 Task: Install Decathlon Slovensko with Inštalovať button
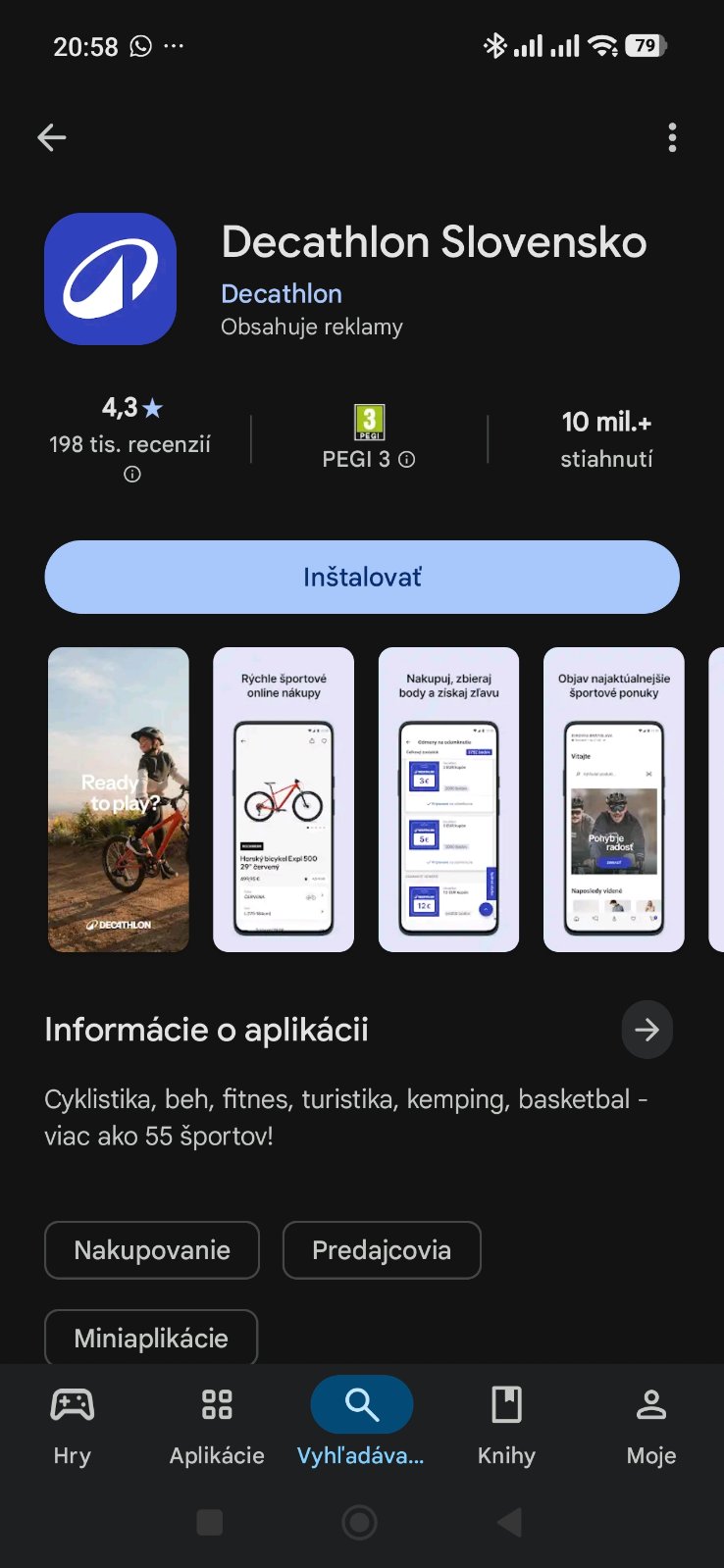coord(362,577)
